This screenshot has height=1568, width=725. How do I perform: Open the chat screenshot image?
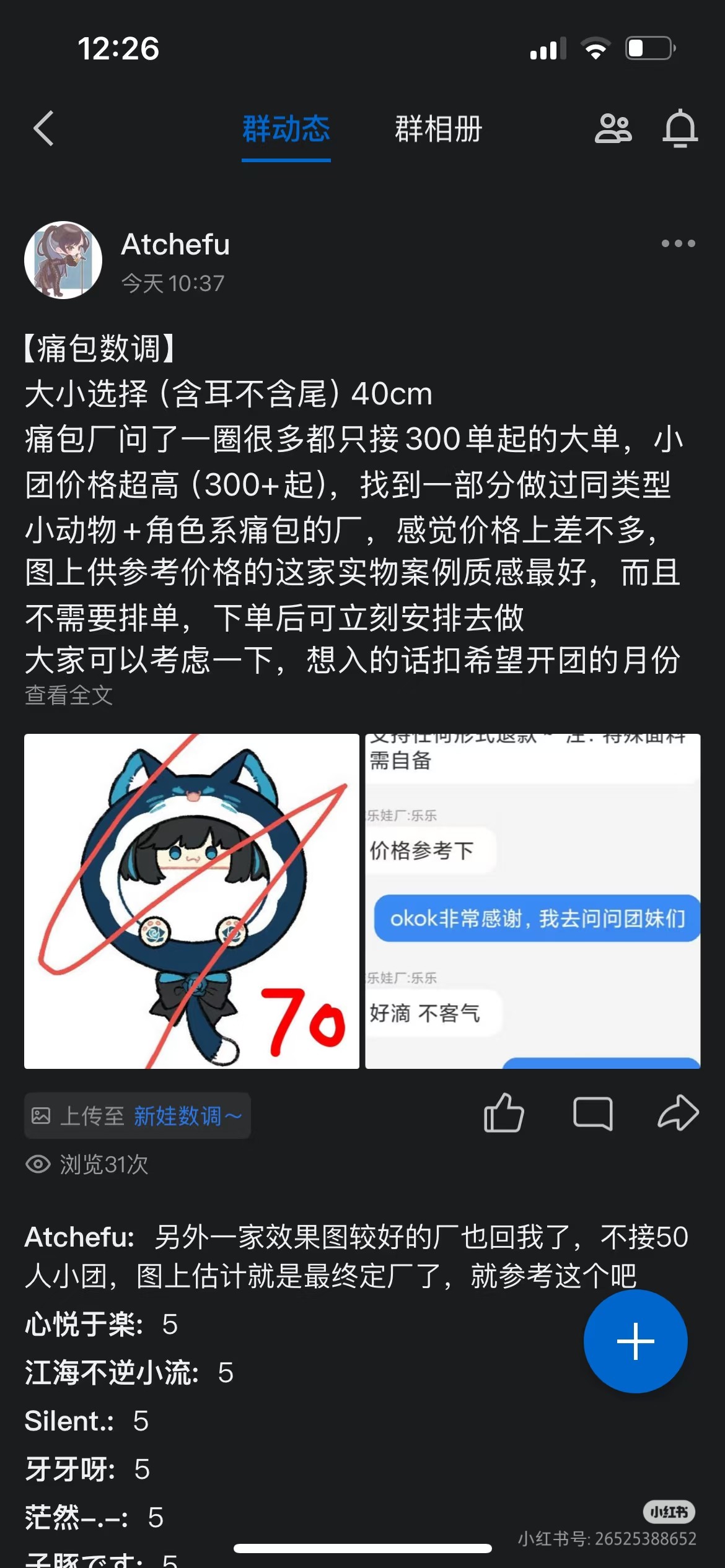point(533,901)
